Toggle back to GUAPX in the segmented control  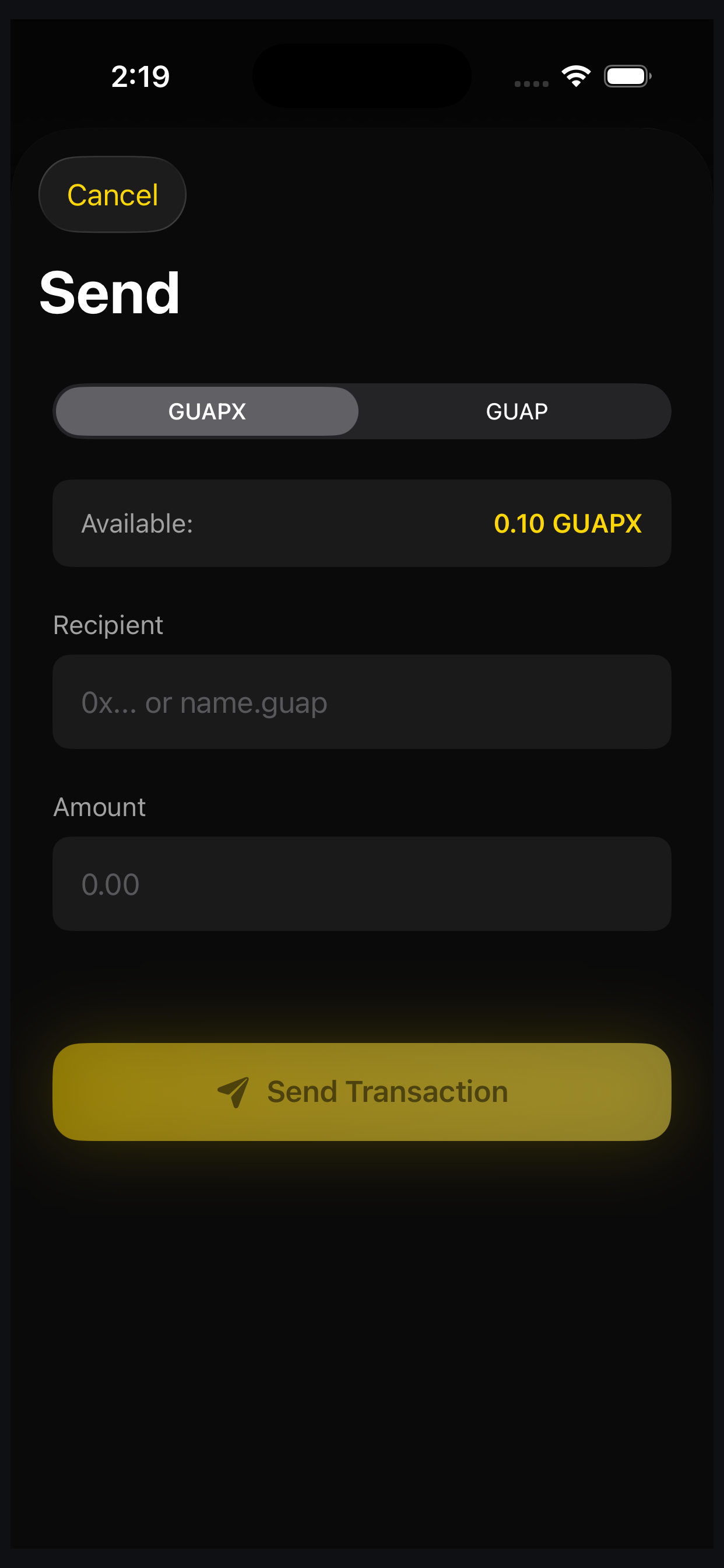pyautogui.click(x=207, y=411)
